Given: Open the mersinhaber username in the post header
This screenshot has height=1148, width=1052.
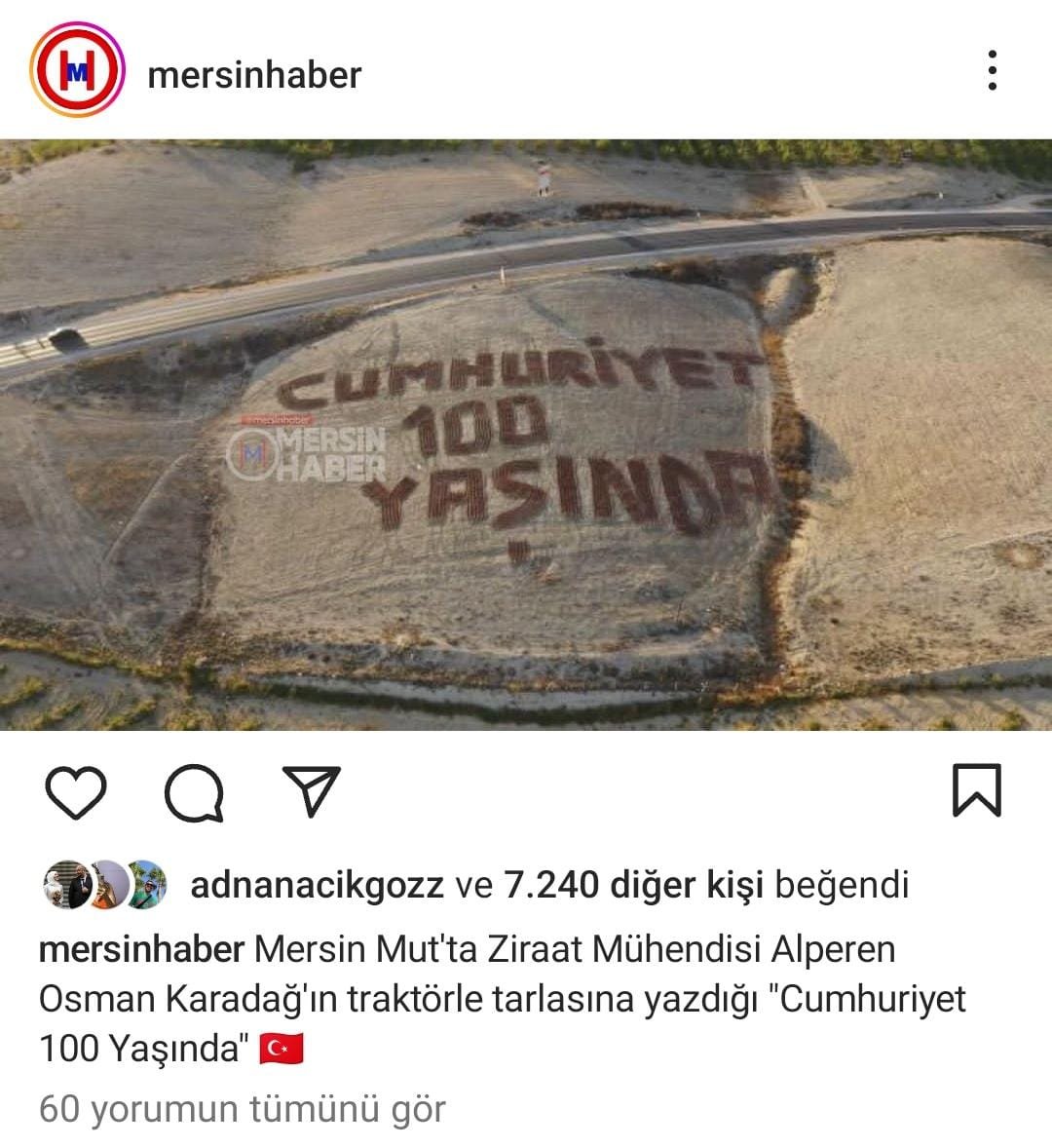Looking at the screenshot, I should [254, 75].
